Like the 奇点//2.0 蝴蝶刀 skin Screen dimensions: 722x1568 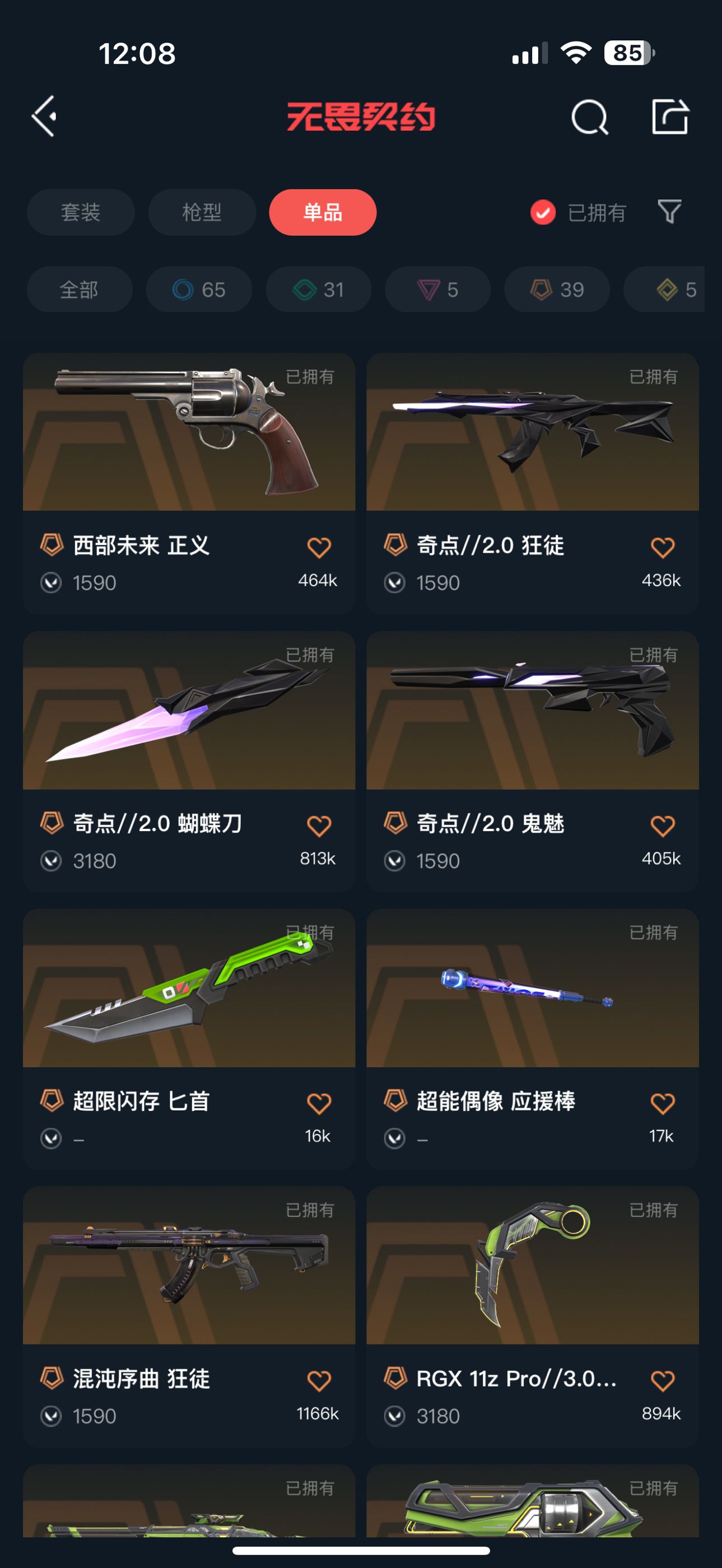pos(318,826)
